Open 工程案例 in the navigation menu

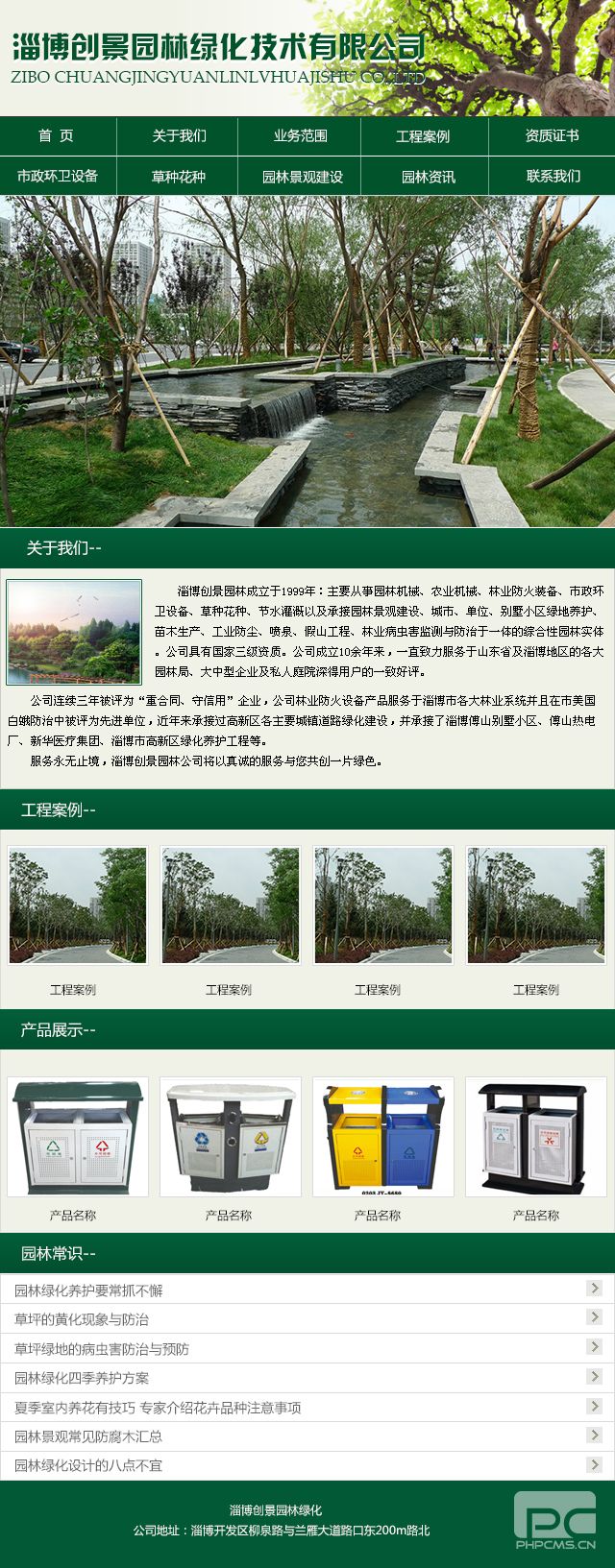[423, 136]
